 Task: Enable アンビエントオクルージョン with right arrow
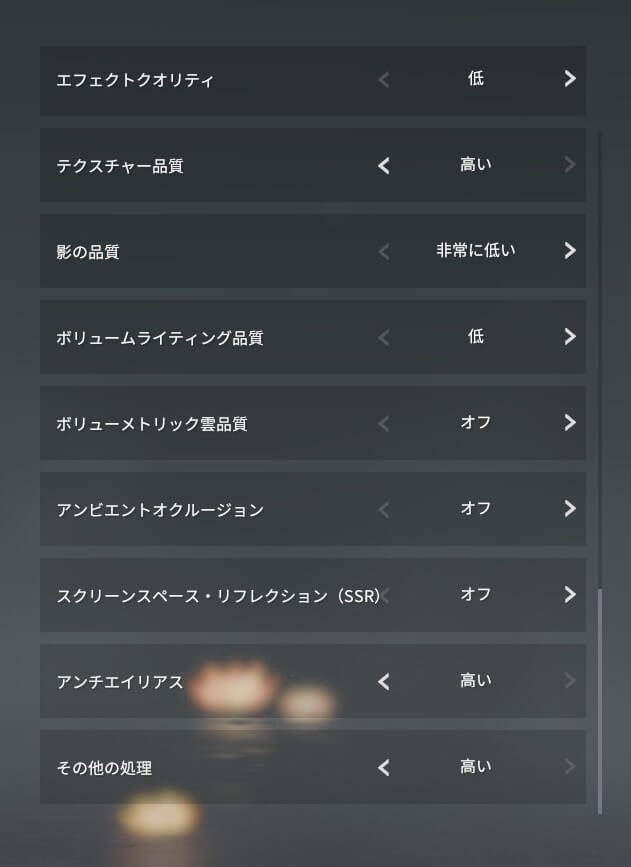click(x=569, y=509)
